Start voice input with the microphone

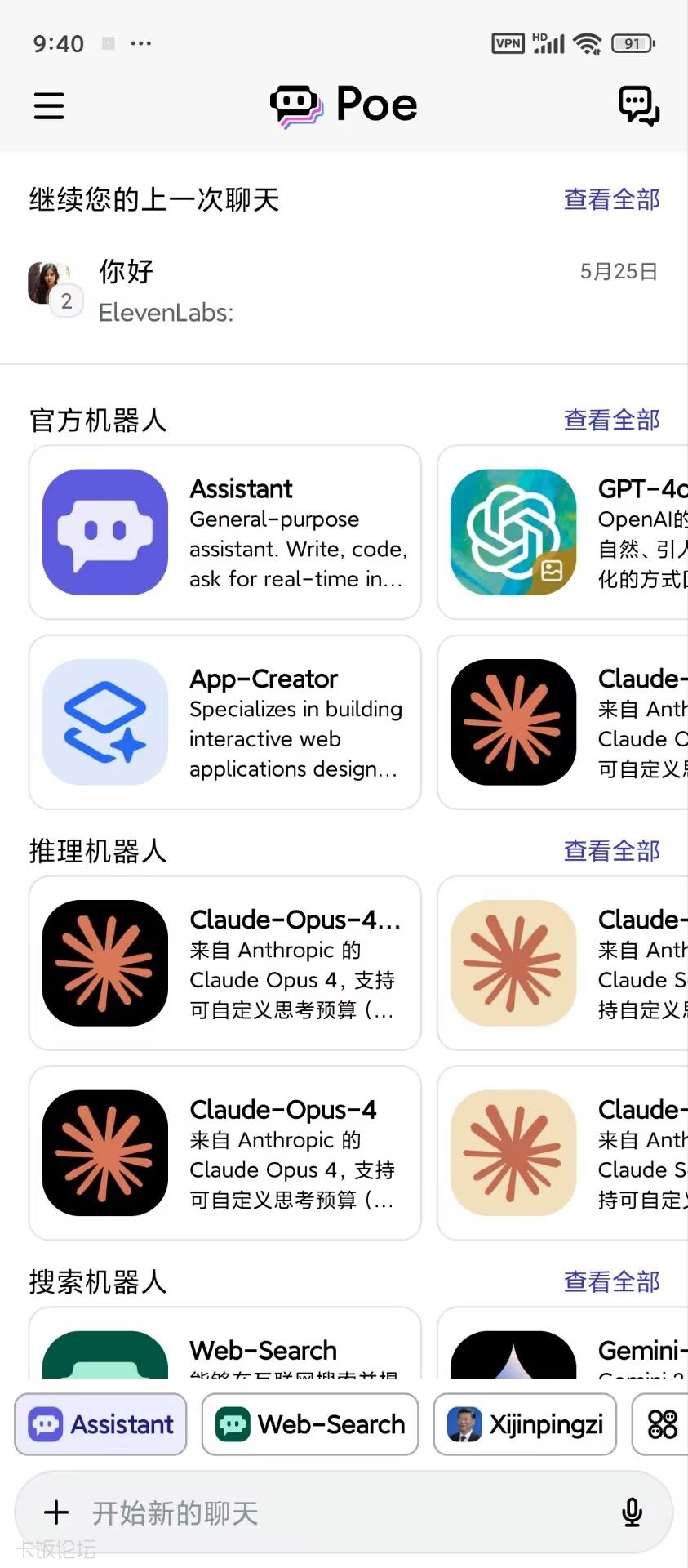pos(632,1512)
